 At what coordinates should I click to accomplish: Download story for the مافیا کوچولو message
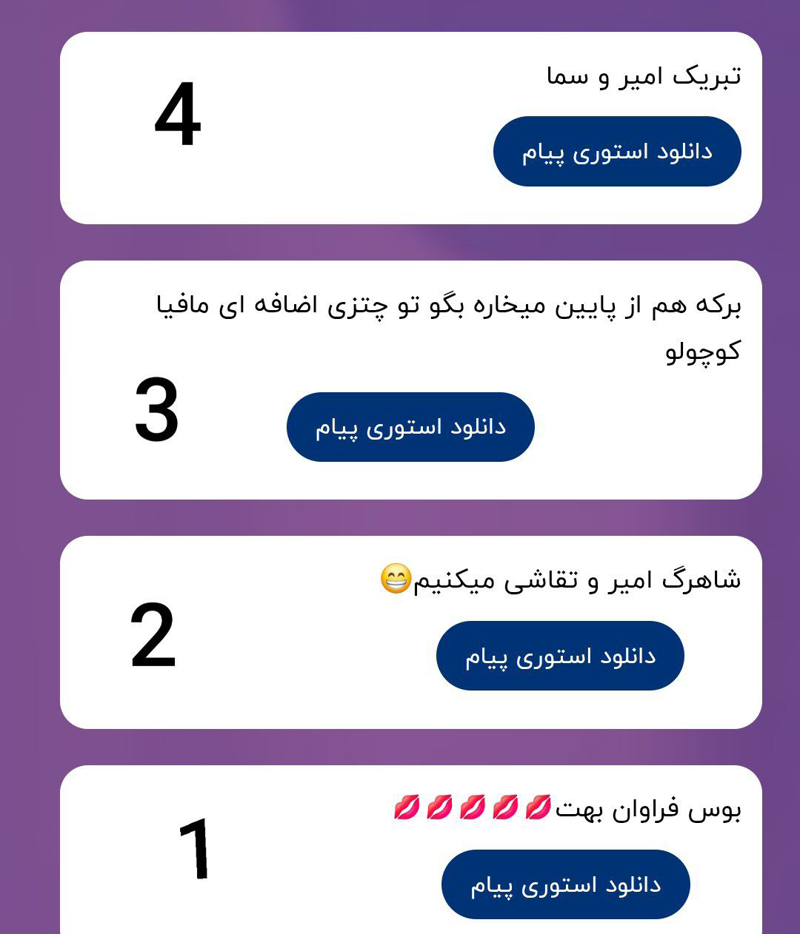click(410, 427)
